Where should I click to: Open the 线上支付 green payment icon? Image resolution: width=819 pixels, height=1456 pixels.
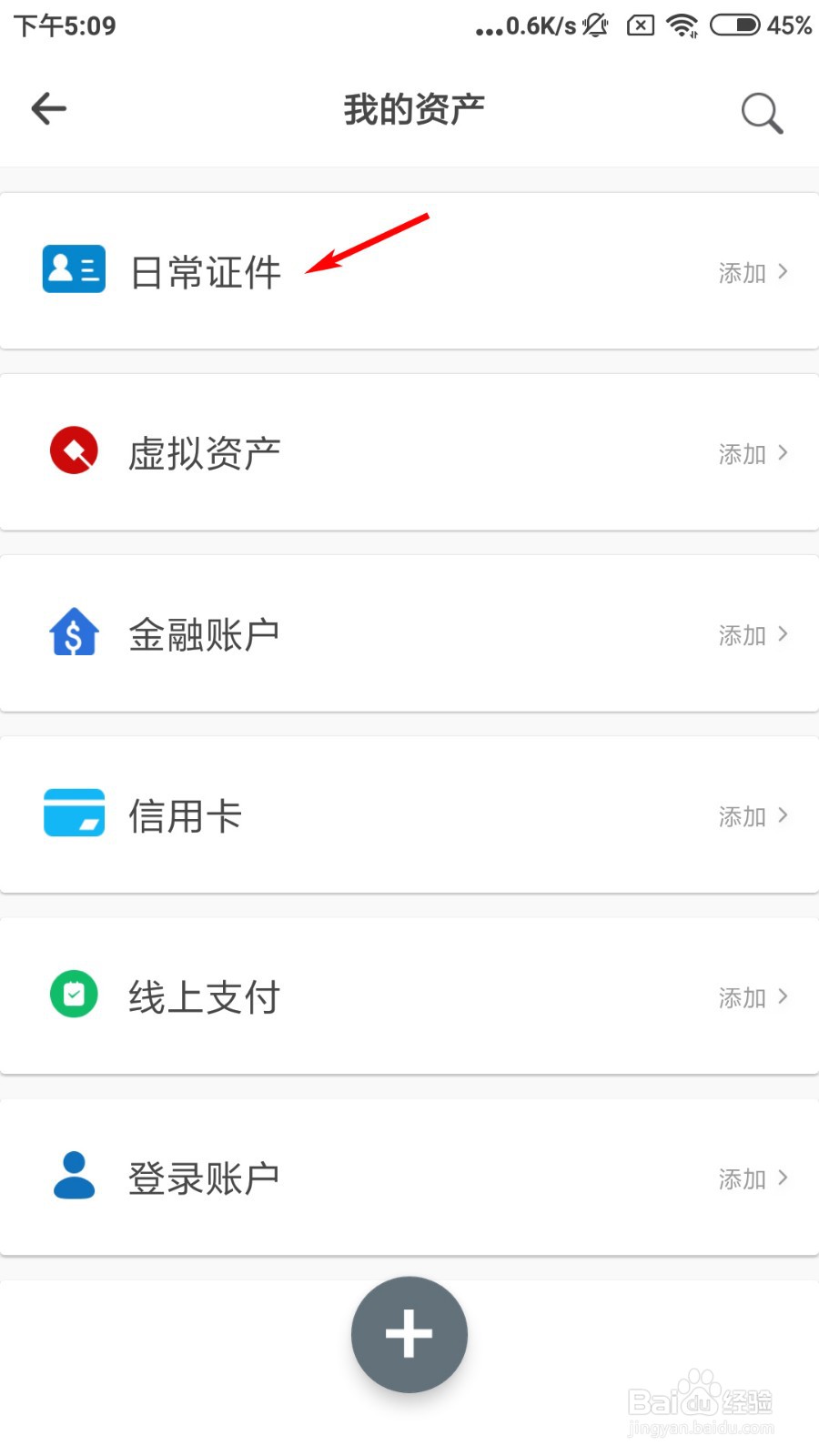[73, 994]
